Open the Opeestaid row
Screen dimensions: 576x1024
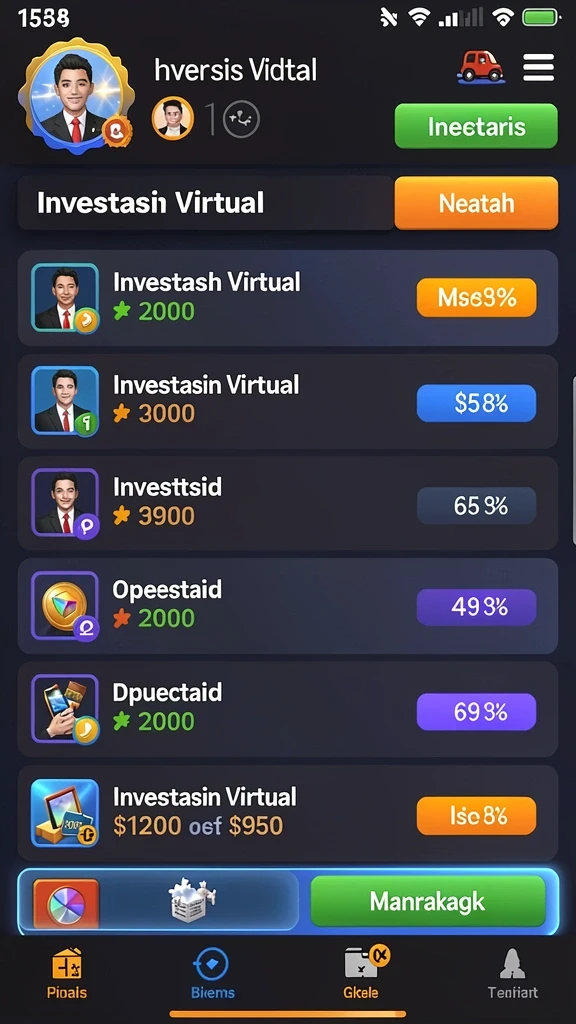click(x=288, y=606)
